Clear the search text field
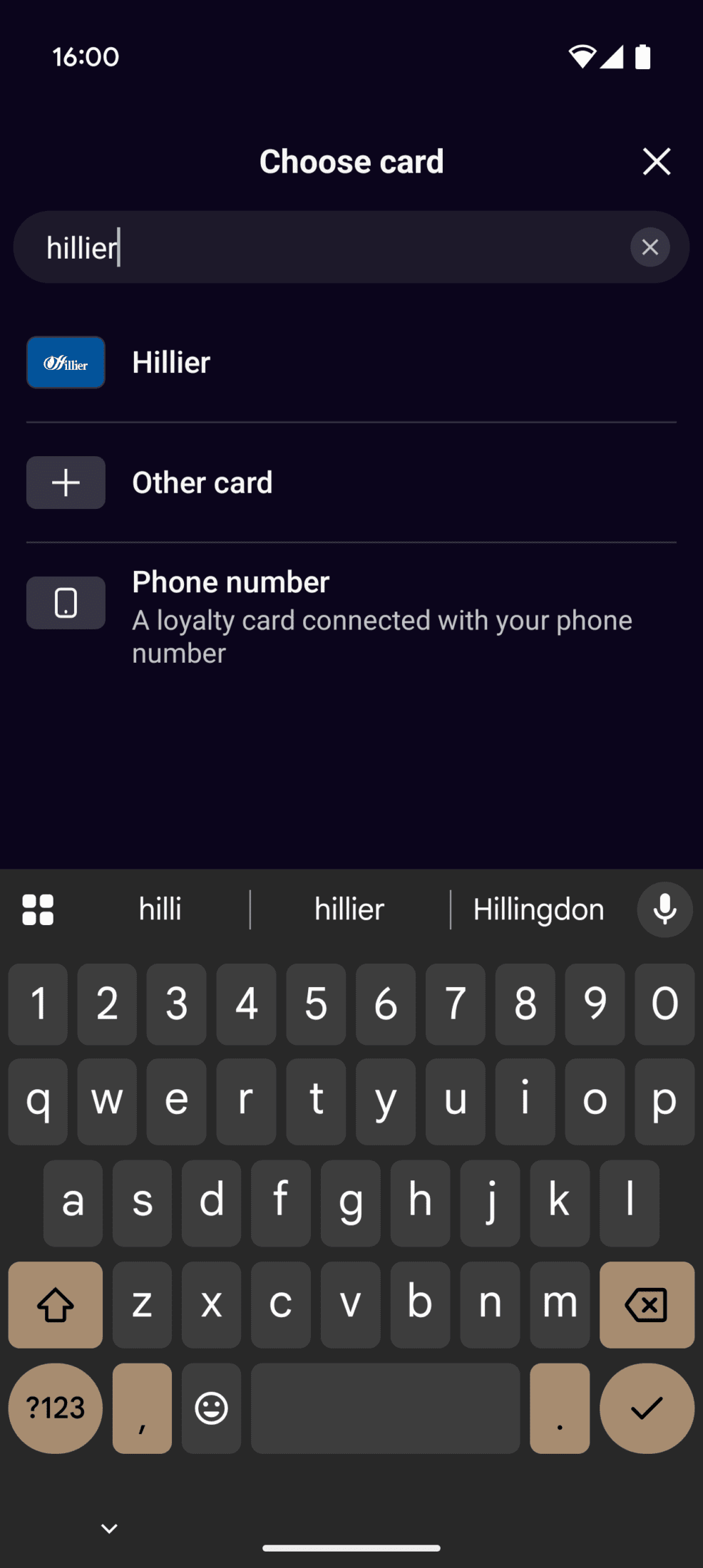The height and width of the screenshot is (1568, 703). click(650, 247)
